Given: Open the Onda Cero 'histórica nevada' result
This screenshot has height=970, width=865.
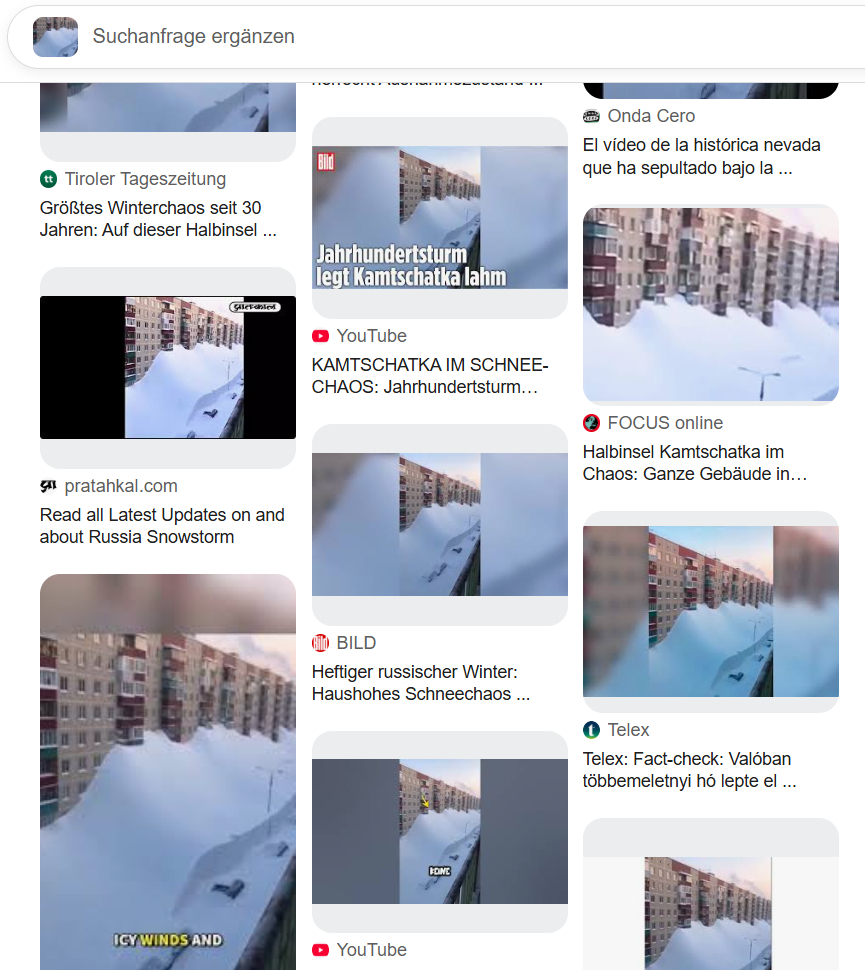Looking at the screenshot, I should point(701,157).
